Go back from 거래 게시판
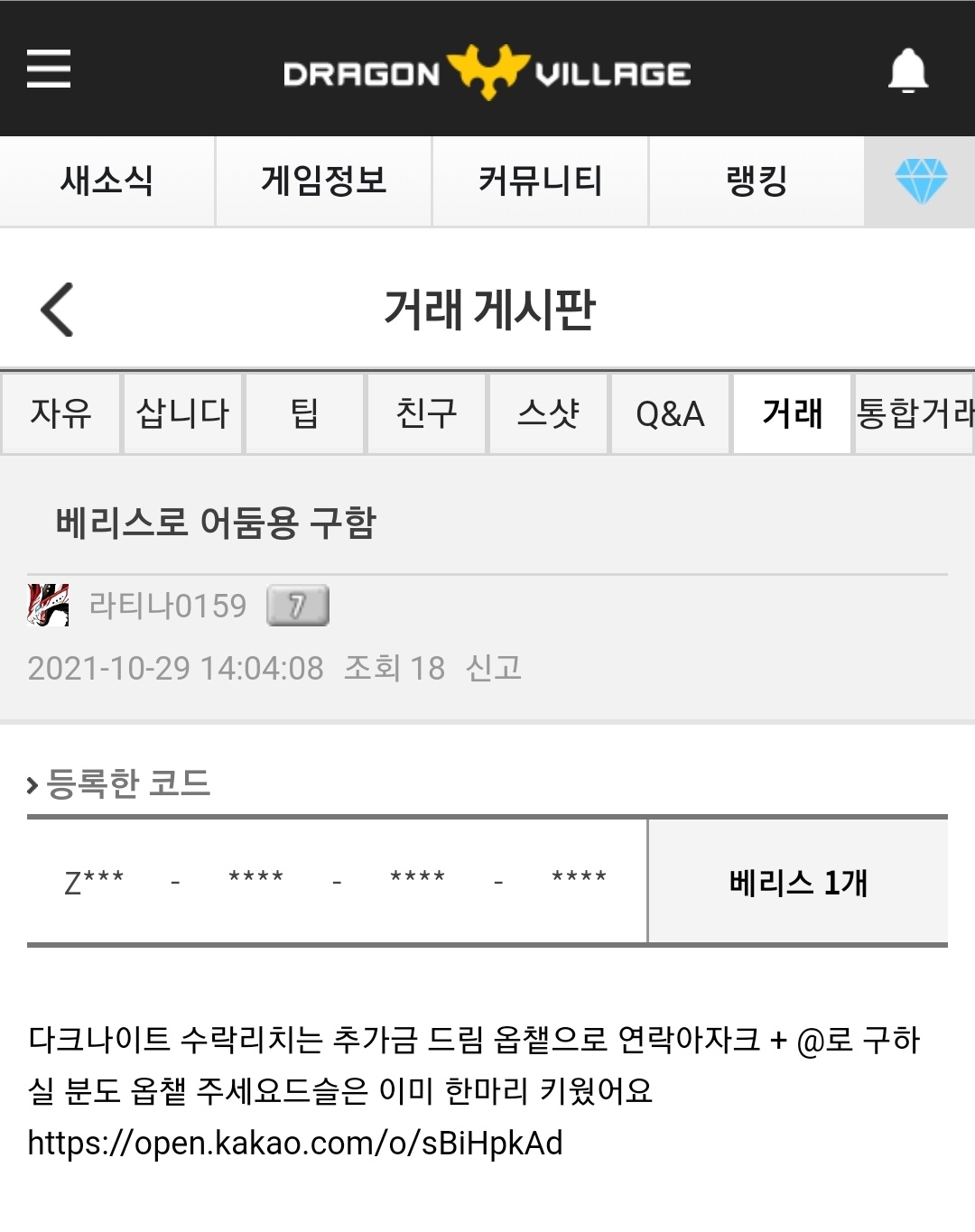 point(58,310)
